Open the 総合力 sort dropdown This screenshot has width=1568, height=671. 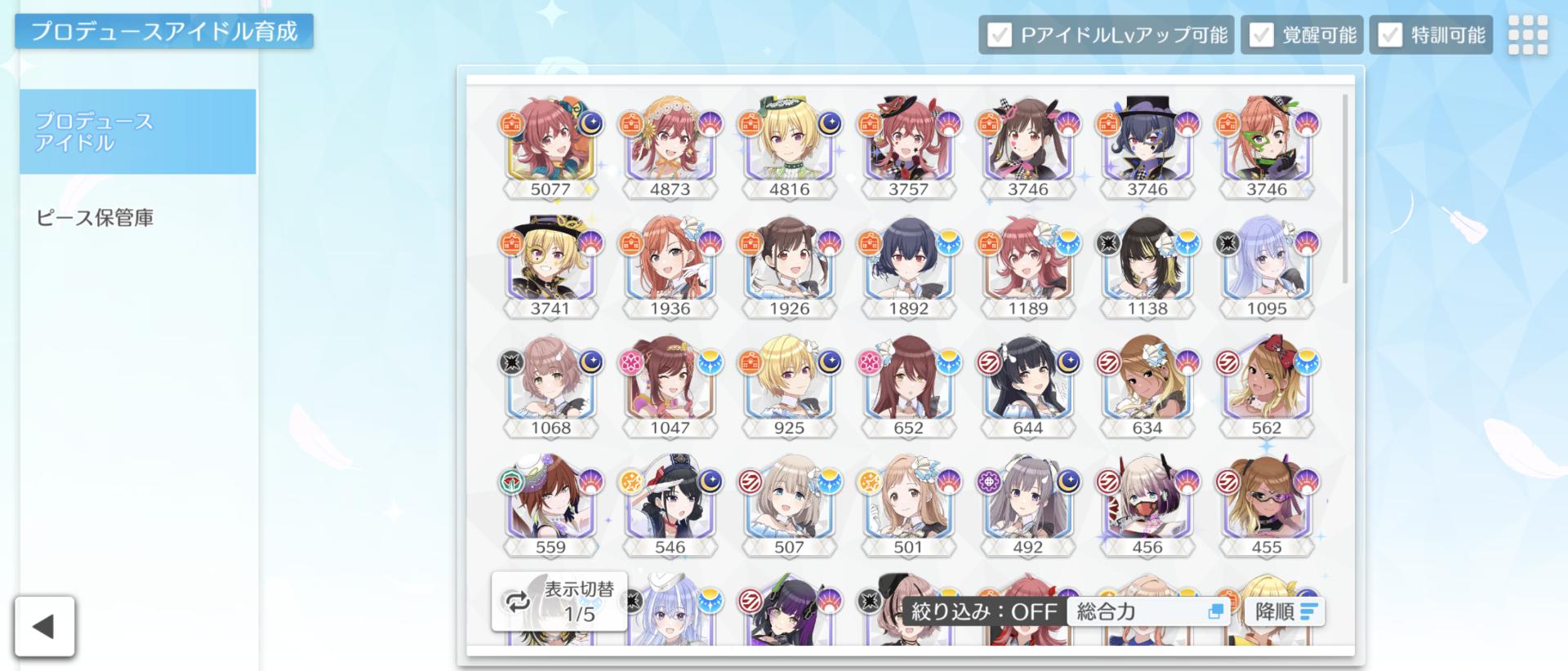(1149, 611)
